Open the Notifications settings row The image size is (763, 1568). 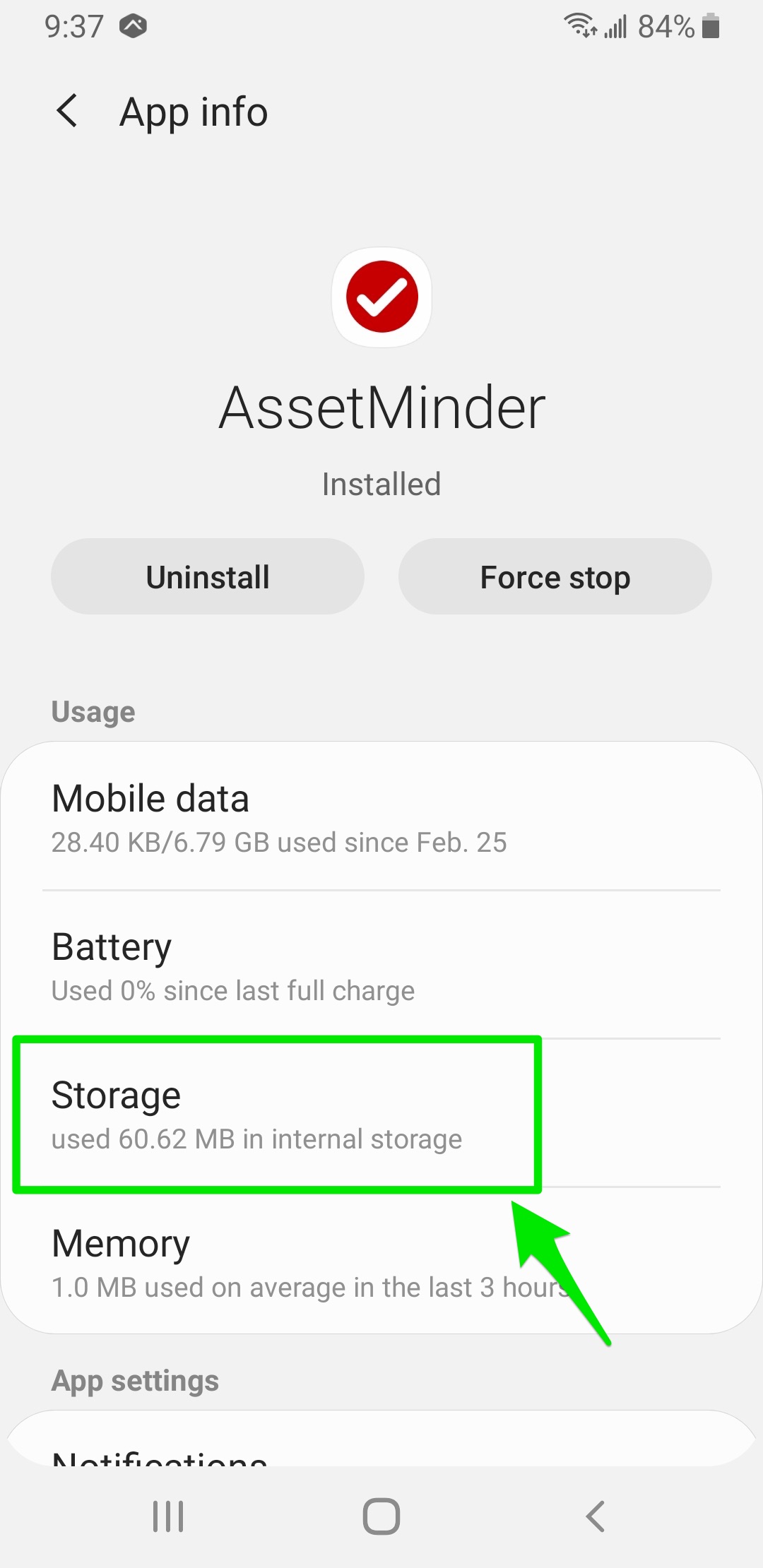click(381, 1441)
